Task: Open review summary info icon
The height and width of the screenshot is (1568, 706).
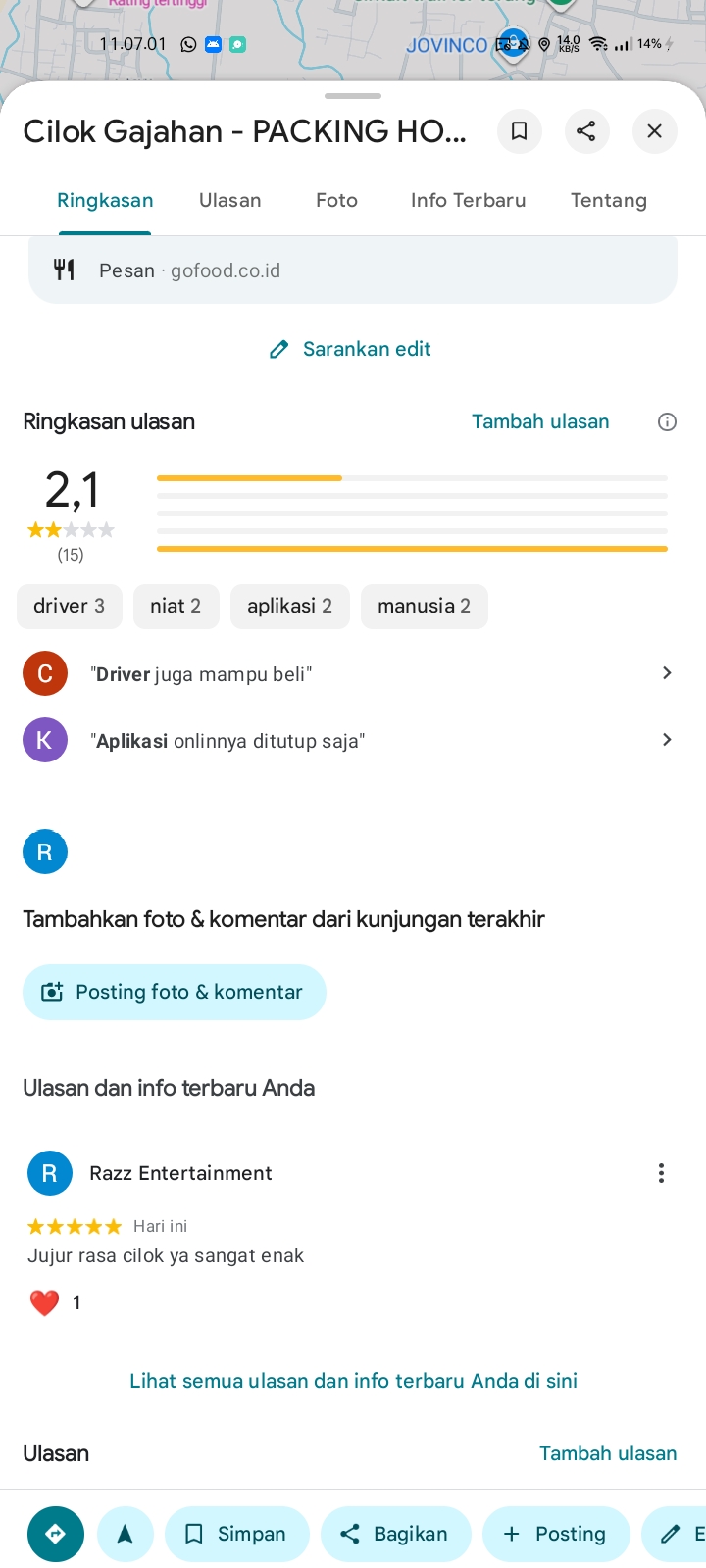Action: tap(667, 422)
